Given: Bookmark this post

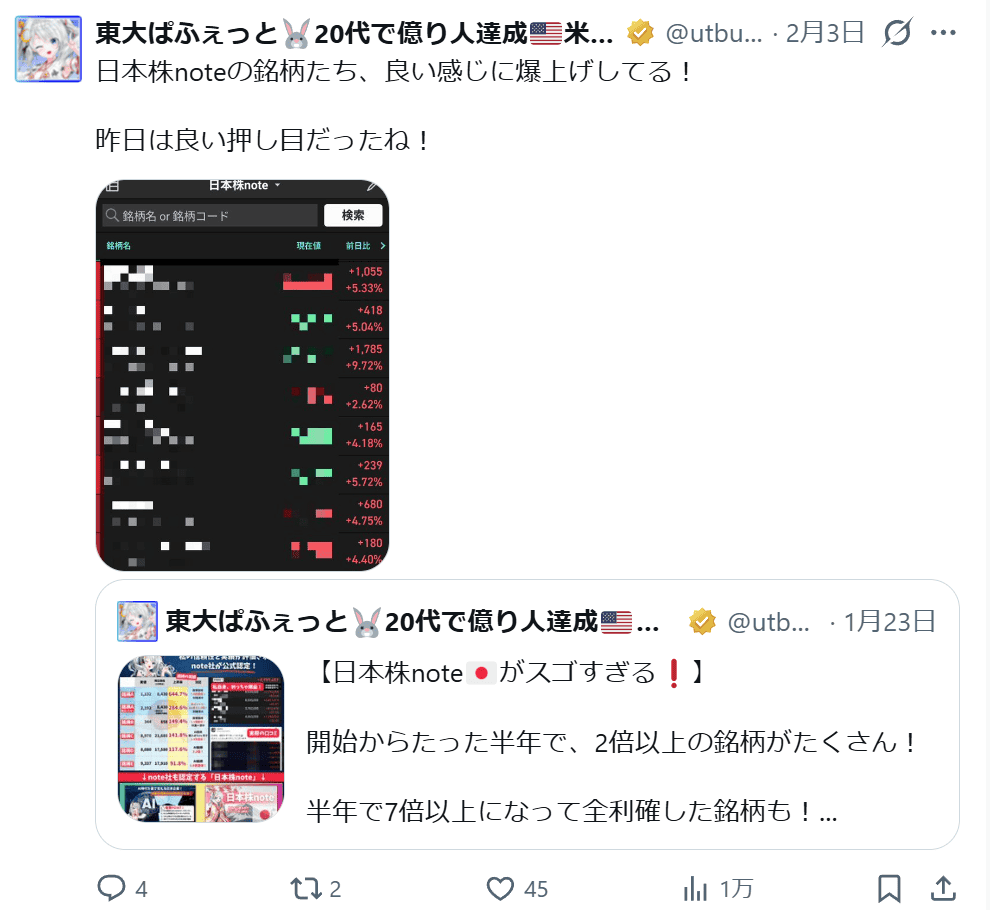Looking at the screenshot, I should [889, 887].
